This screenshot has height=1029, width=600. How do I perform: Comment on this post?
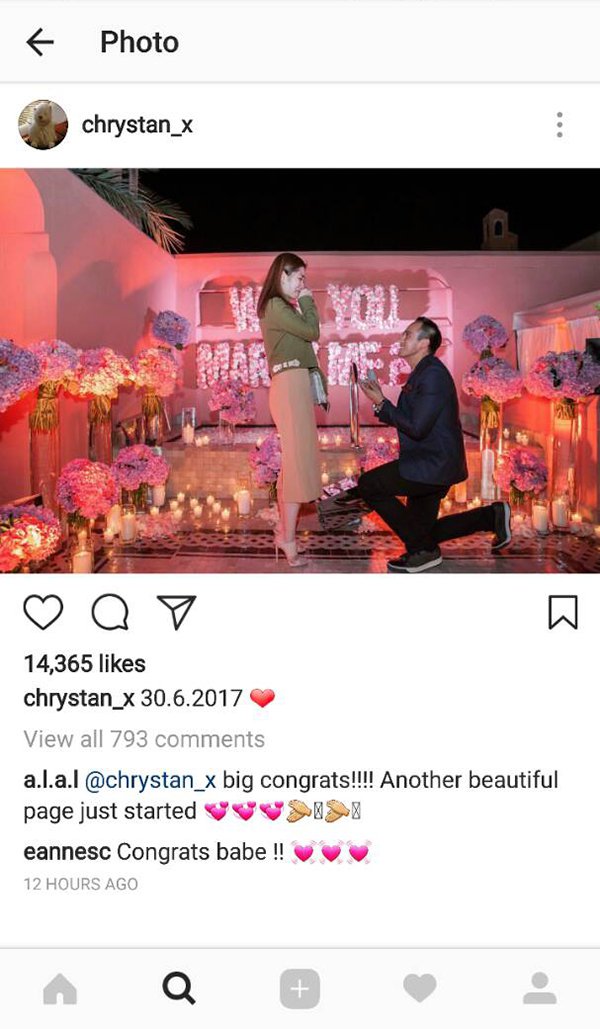tap(110, 612)
